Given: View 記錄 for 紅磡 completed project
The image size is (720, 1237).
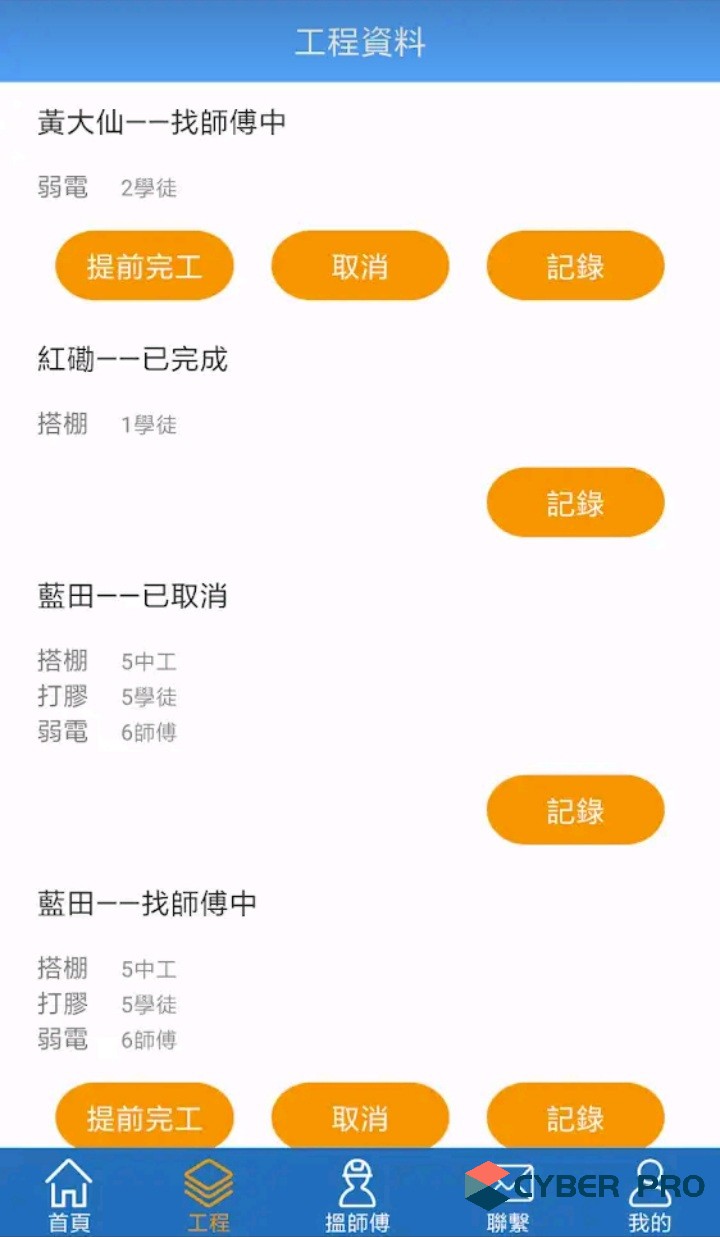Looking at the screenshot, I should (x=575, y=503).
